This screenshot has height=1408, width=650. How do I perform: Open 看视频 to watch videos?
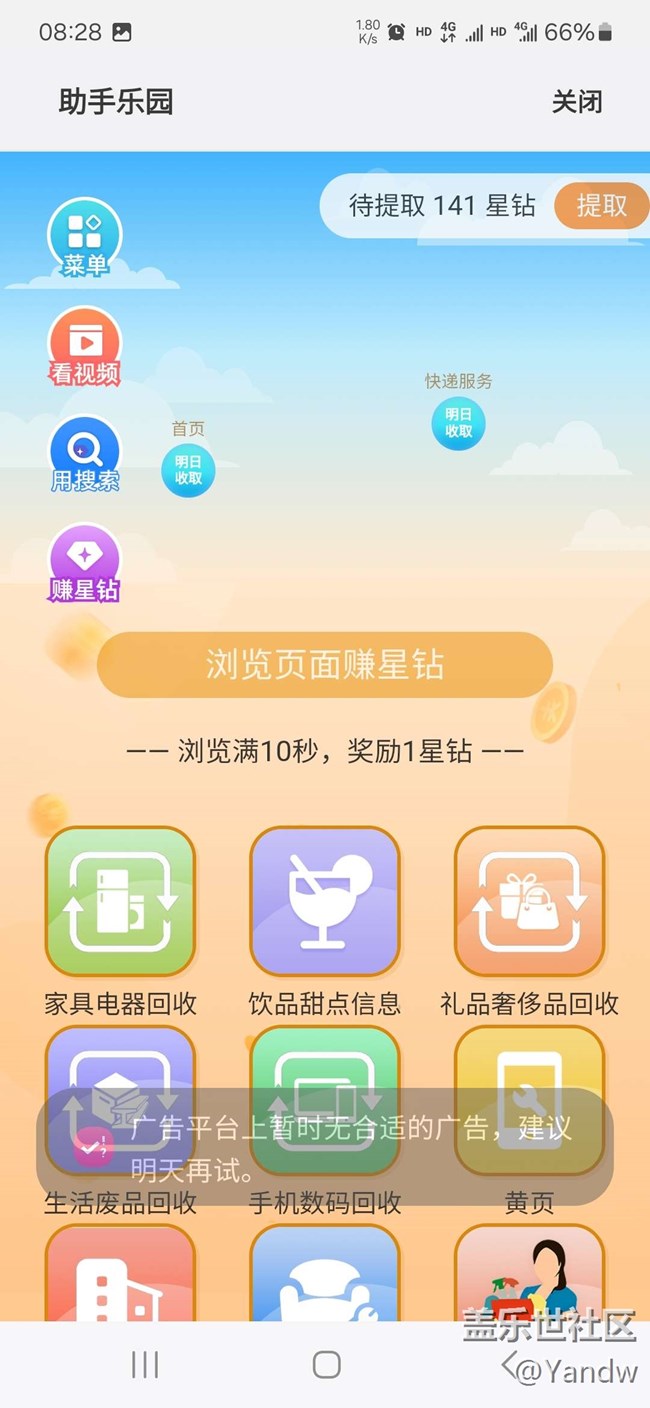pyautogui.click(x=85, y=347)
